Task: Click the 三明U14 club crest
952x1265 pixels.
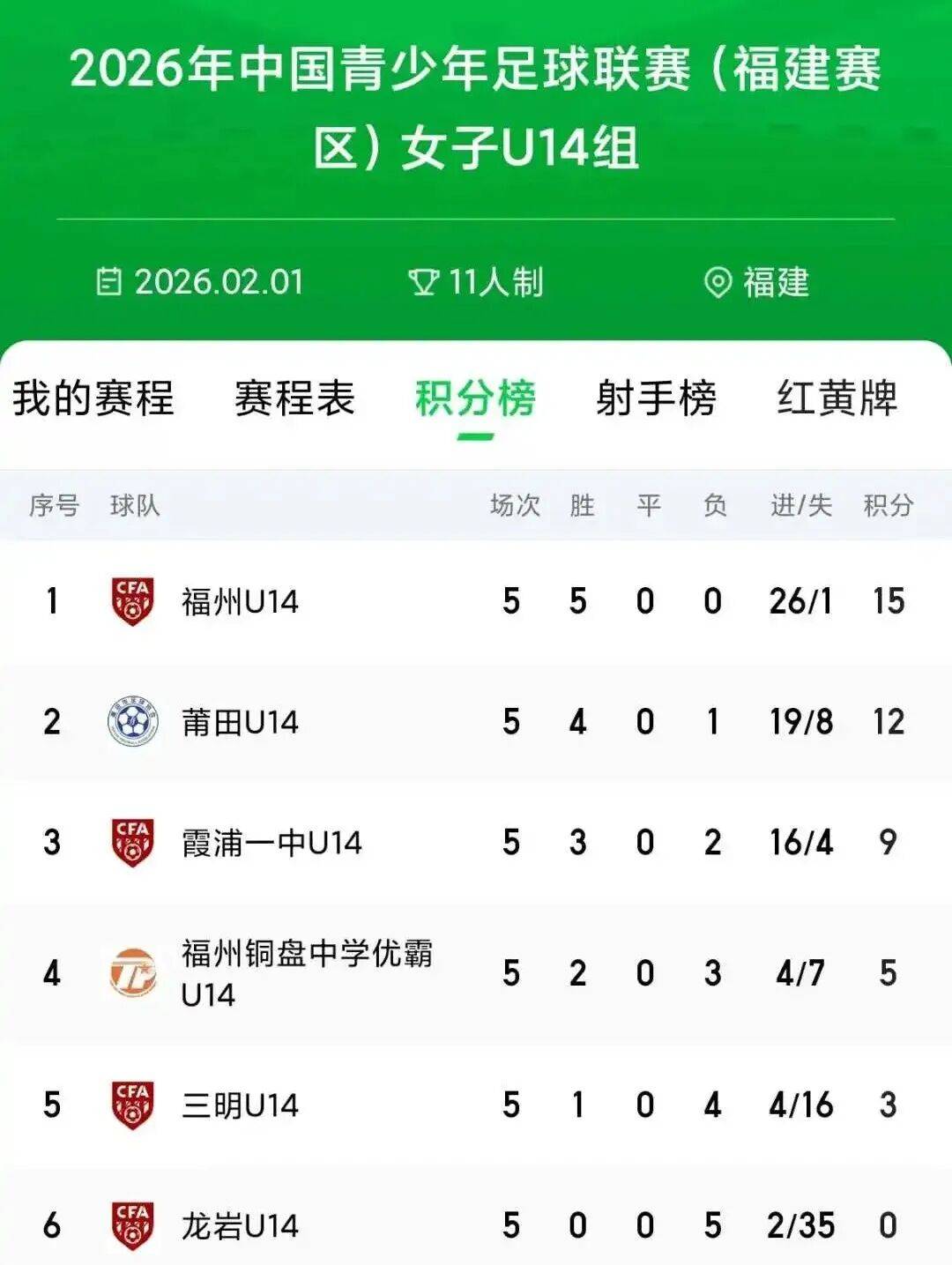Action: 130,1101
